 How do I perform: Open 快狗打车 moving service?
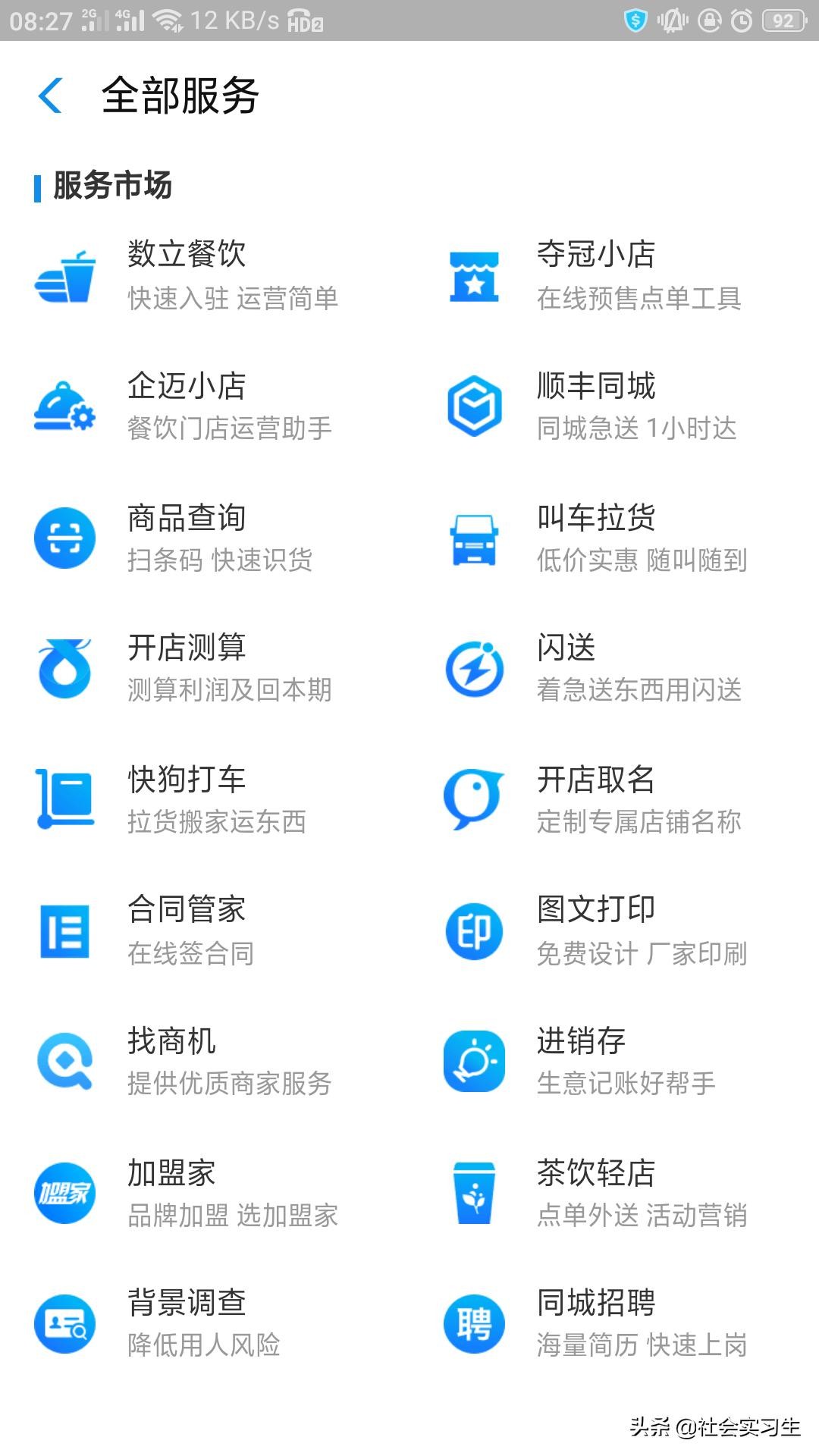pyautogui.click(x=186, y=800)
